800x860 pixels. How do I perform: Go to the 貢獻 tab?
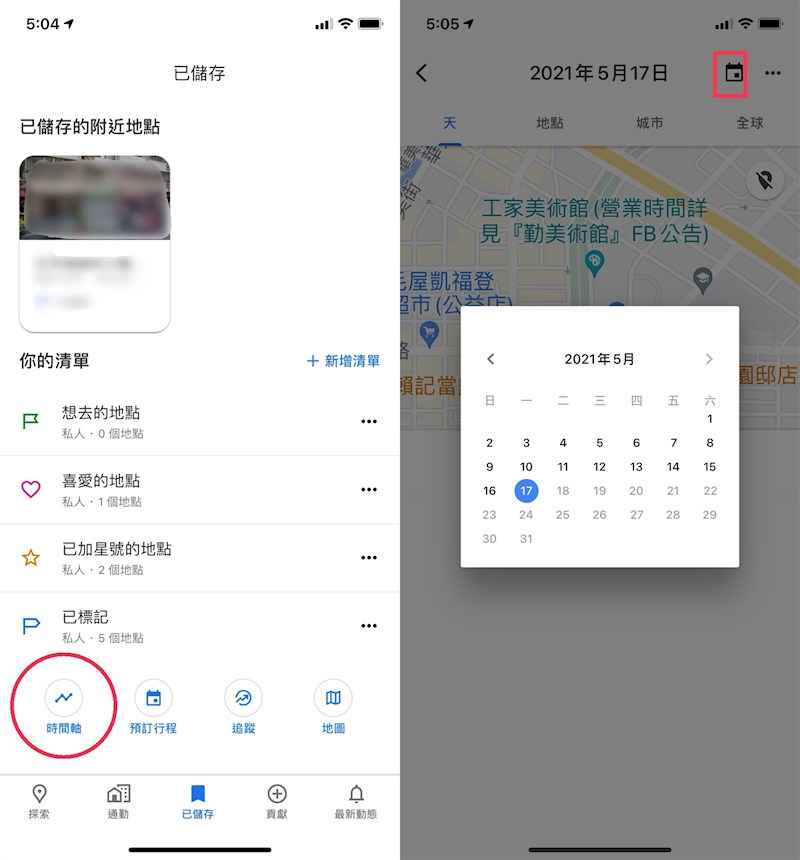pos(277,802)
